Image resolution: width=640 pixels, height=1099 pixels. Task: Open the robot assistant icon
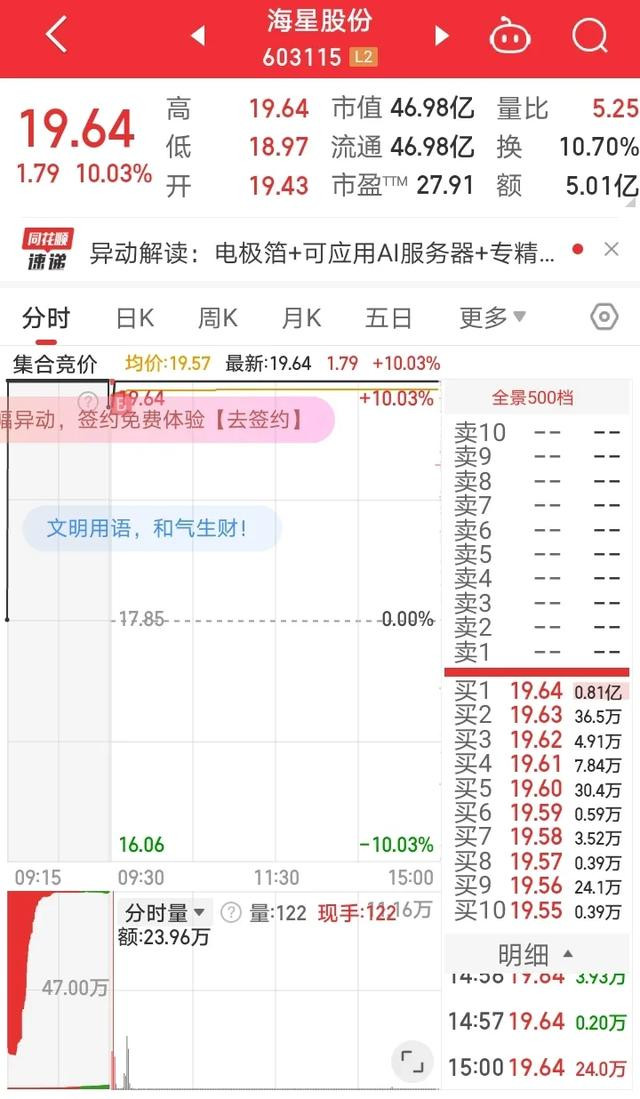[509, 35]
